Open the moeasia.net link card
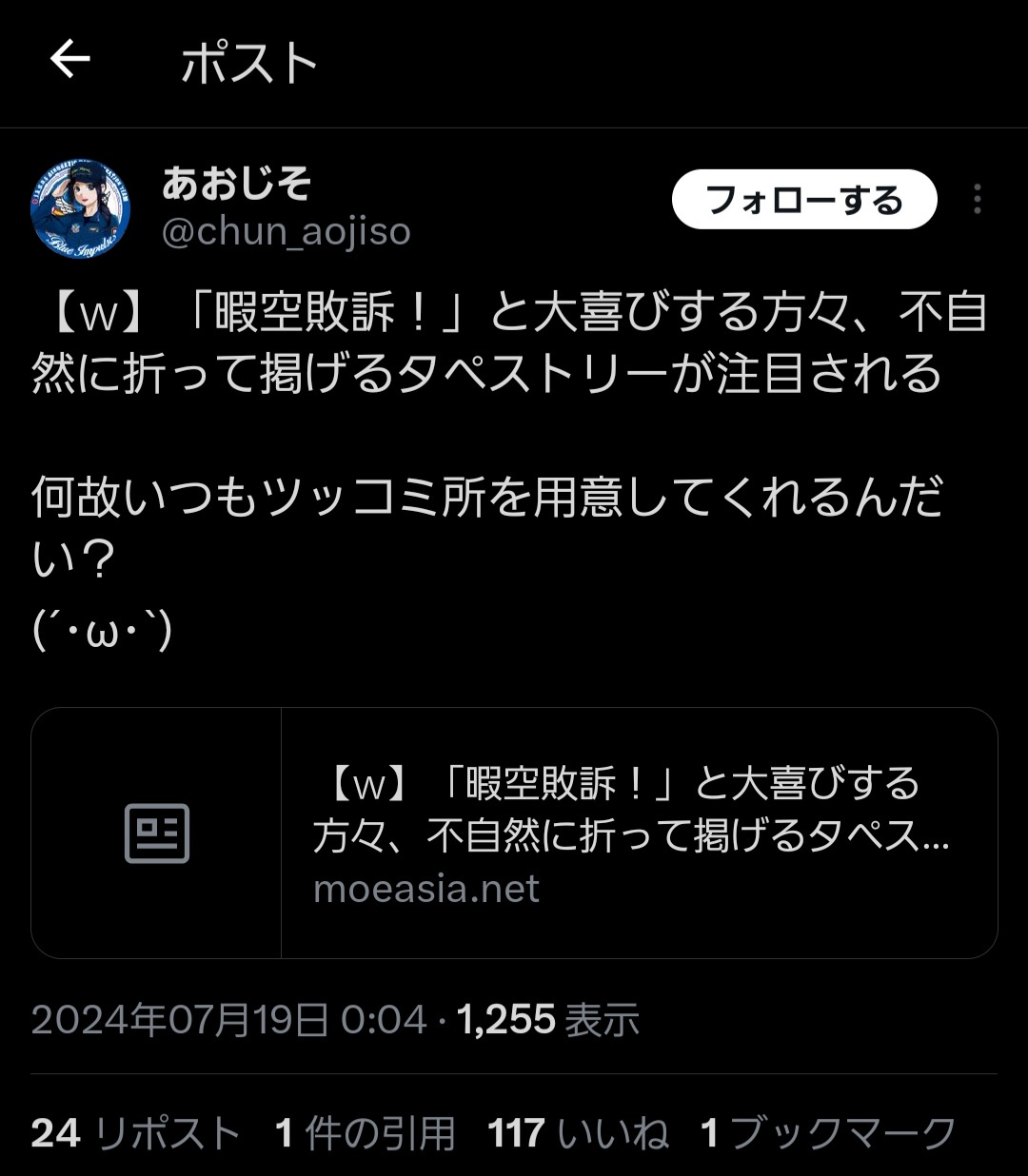Screen dimensions: 1028x1176 pos(514,833)
